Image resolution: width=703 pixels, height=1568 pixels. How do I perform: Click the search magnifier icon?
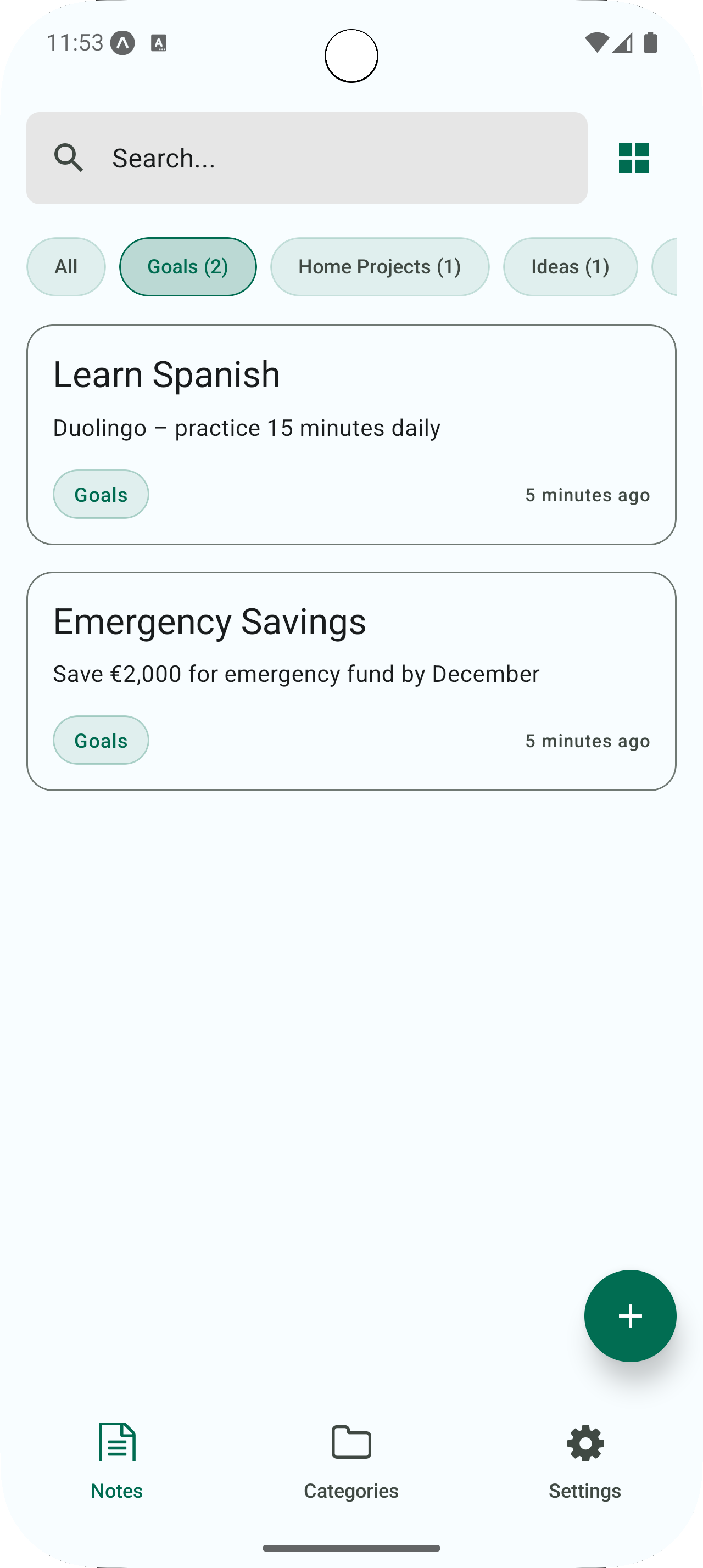coord(69,158)
